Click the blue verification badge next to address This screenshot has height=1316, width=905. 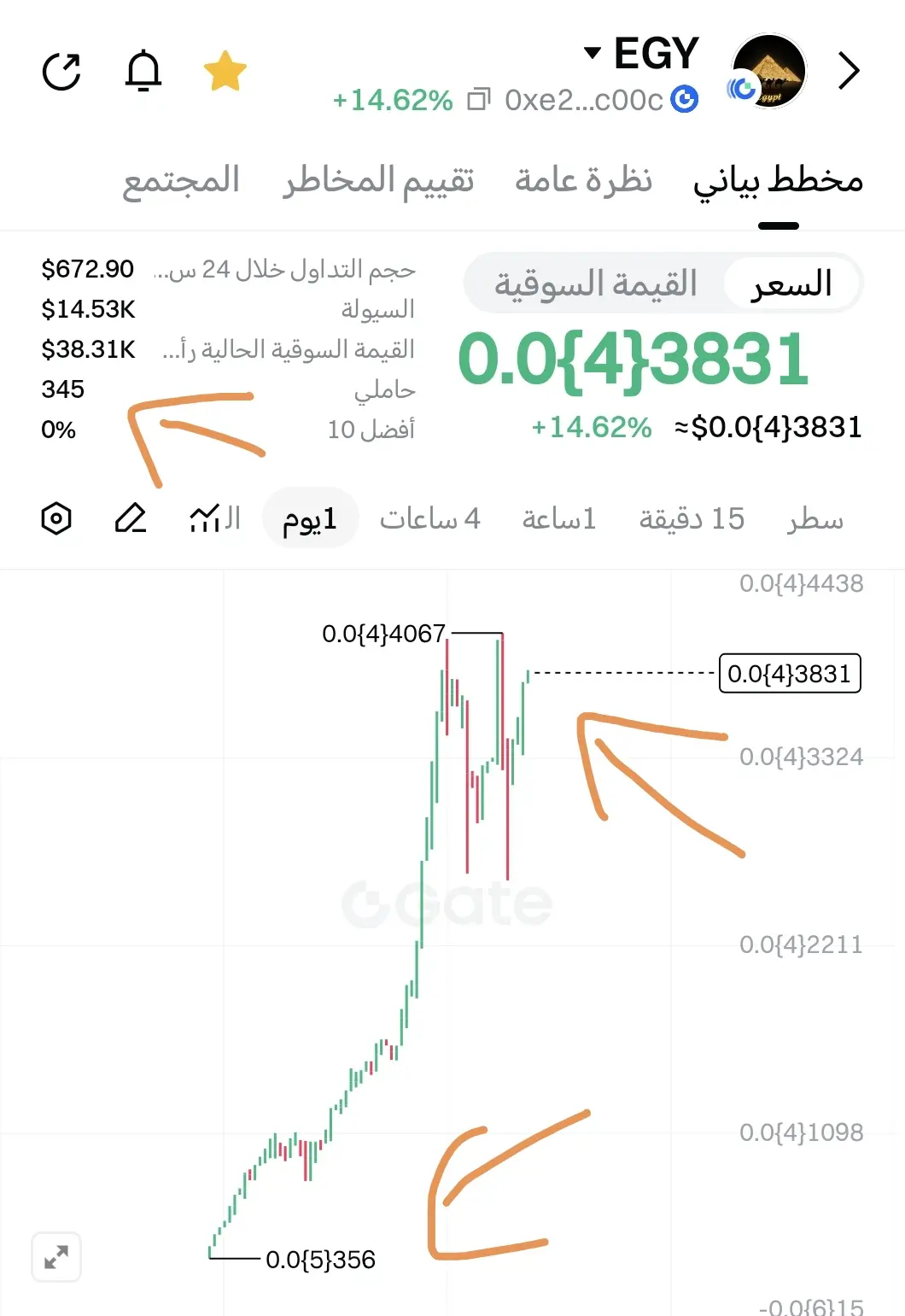[x=684, y=98]
